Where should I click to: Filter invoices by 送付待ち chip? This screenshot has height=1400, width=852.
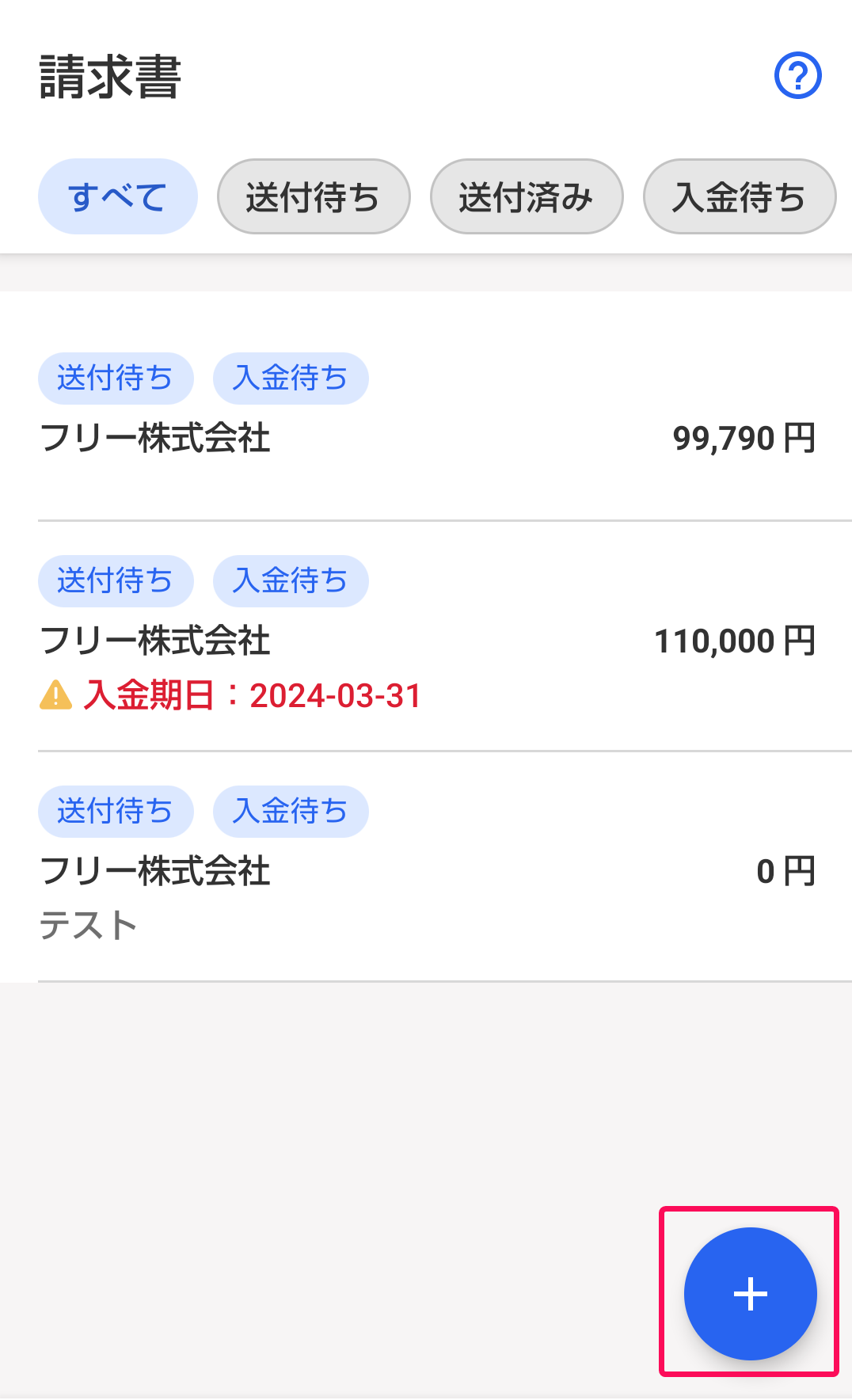coord(314,196)
